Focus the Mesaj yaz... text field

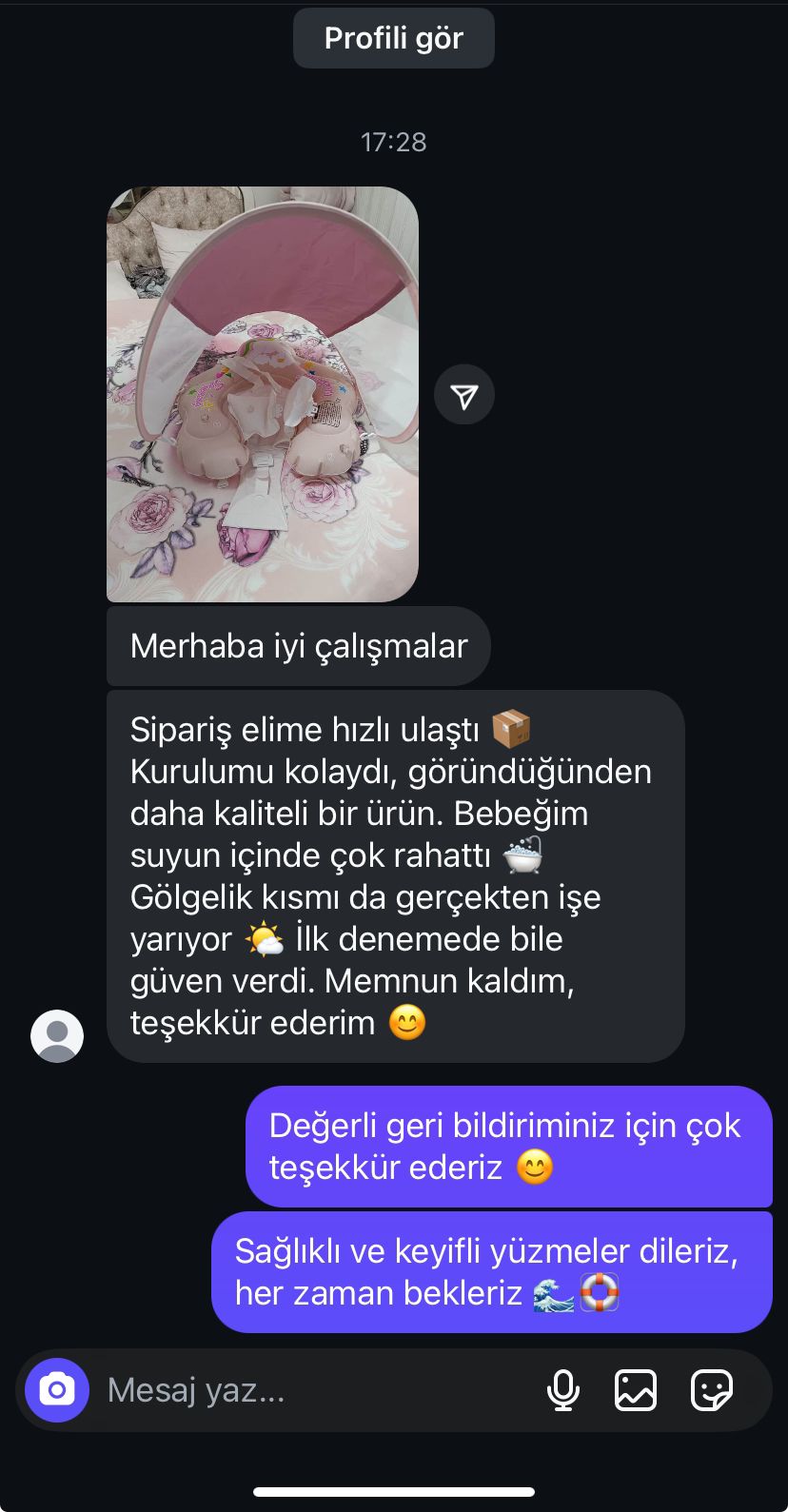(x=305, y=1390)
